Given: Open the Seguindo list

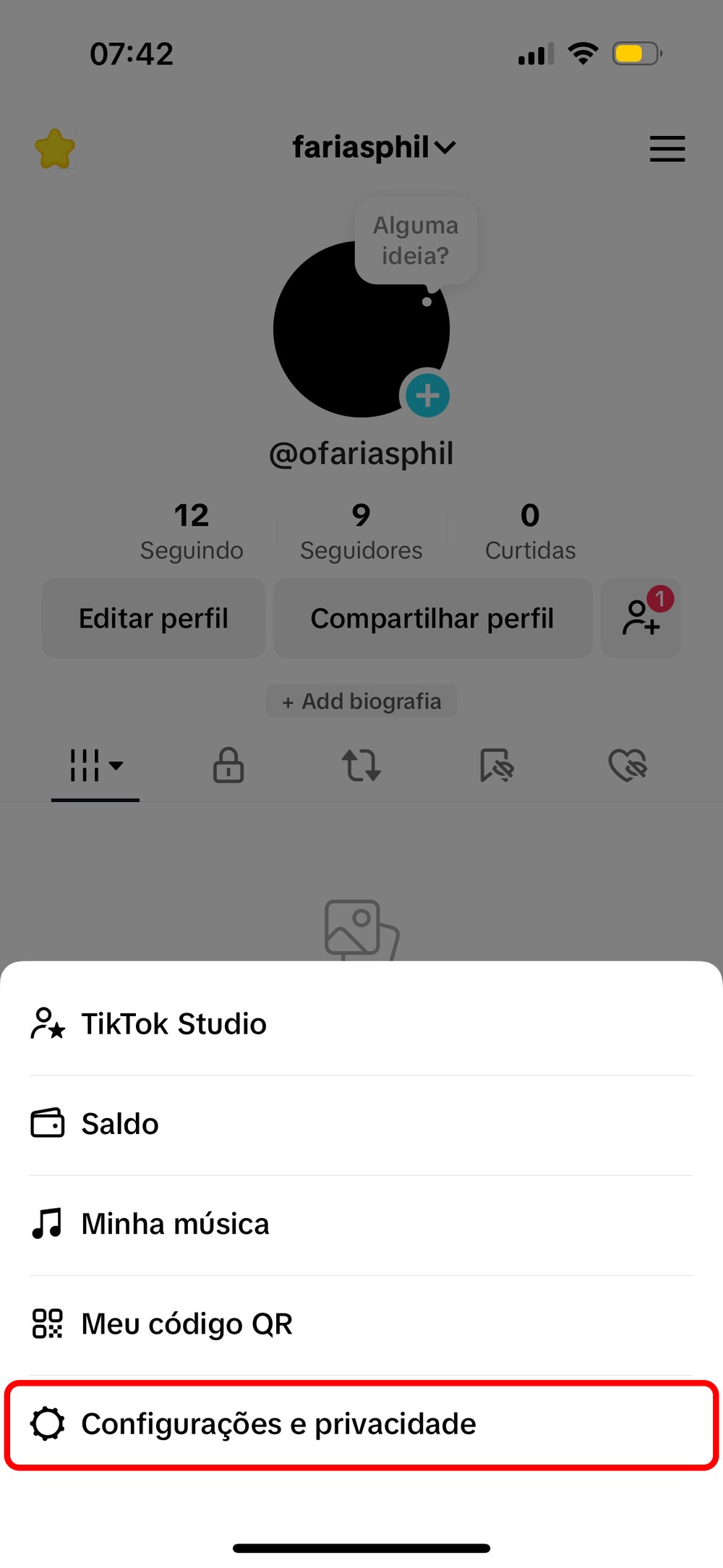Looking at the screenshot, I should click(x=192, y=532).
